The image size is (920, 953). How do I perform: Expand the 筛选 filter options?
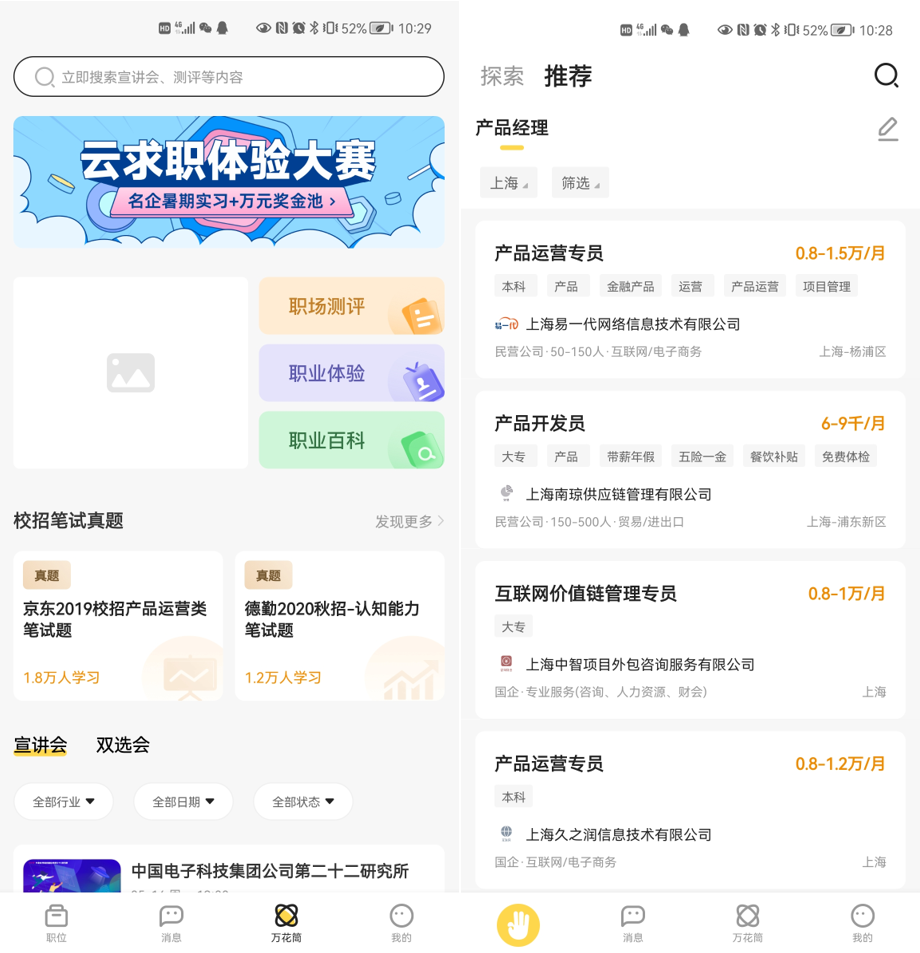point(580,182)
